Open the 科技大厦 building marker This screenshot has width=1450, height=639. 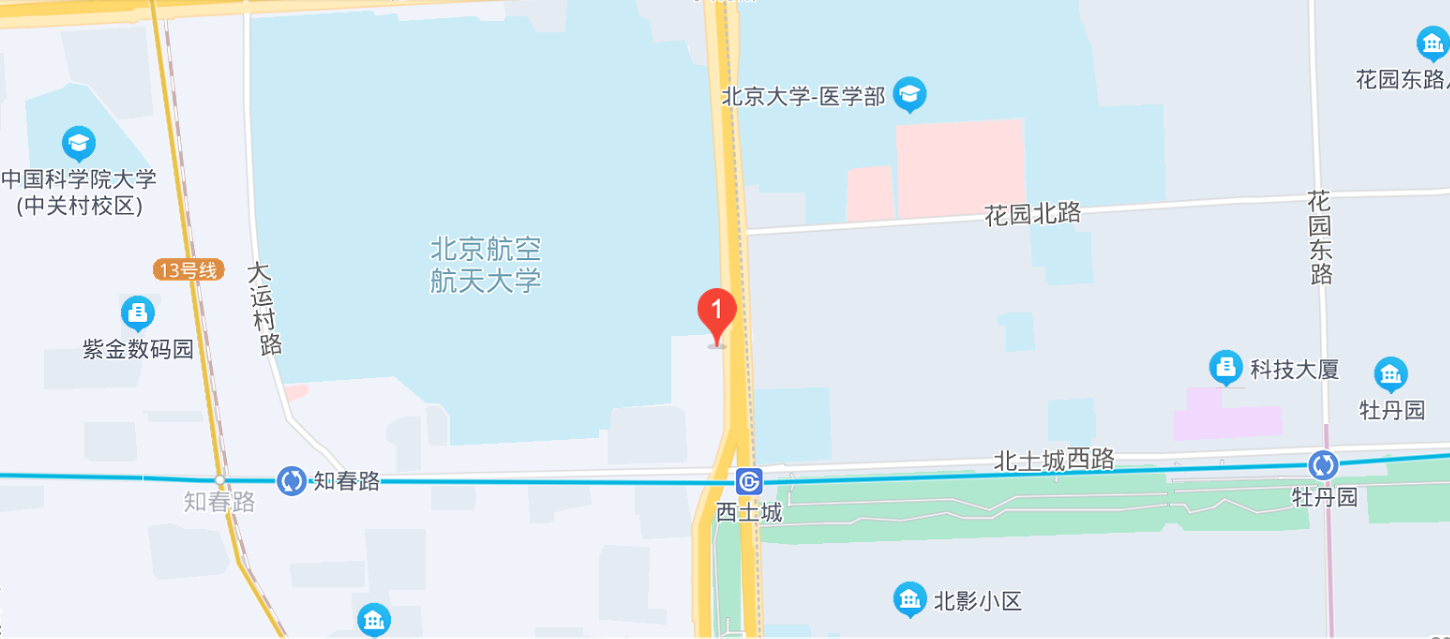pos(1225,367)
